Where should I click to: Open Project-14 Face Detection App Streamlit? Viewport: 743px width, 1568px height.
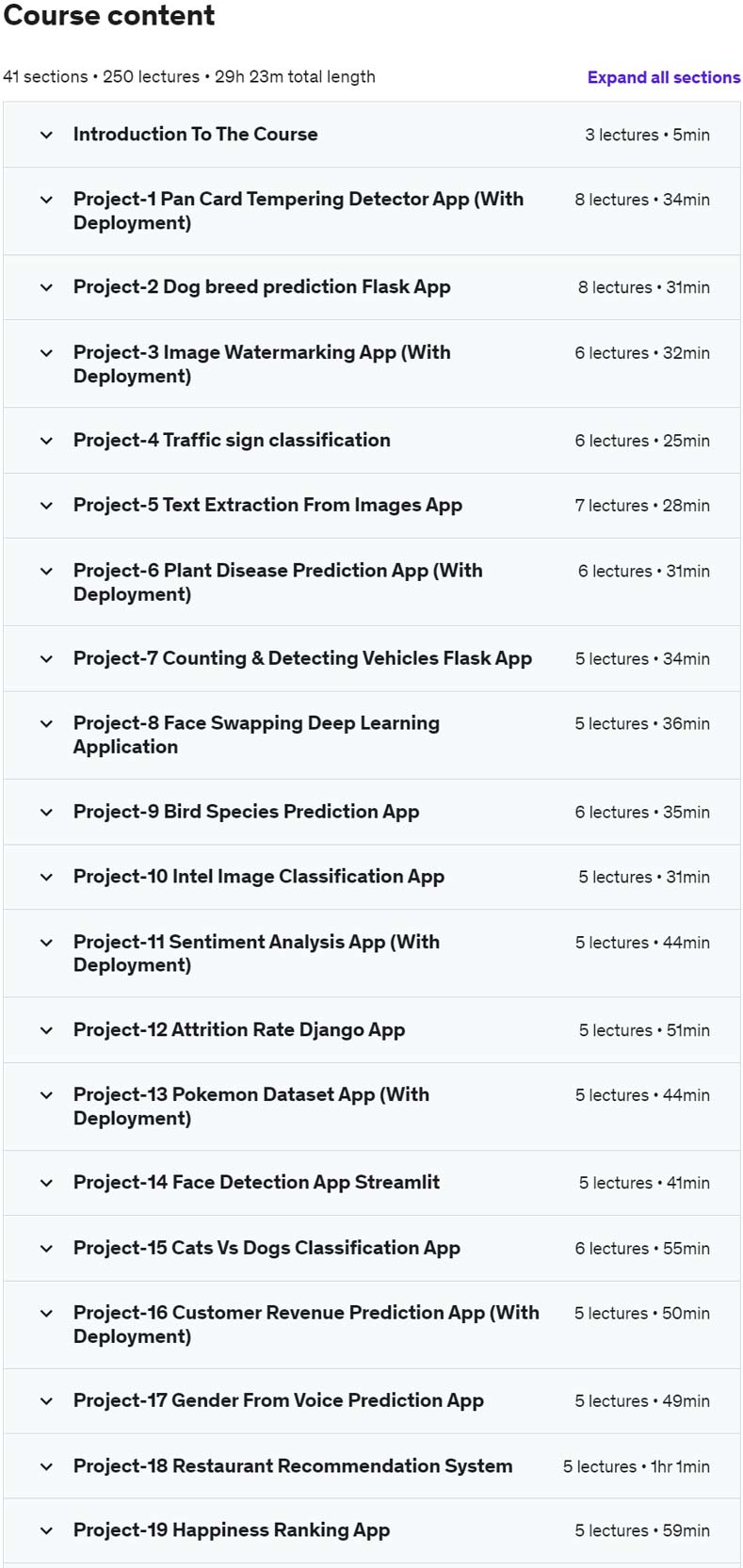[x=372, y=1183]
